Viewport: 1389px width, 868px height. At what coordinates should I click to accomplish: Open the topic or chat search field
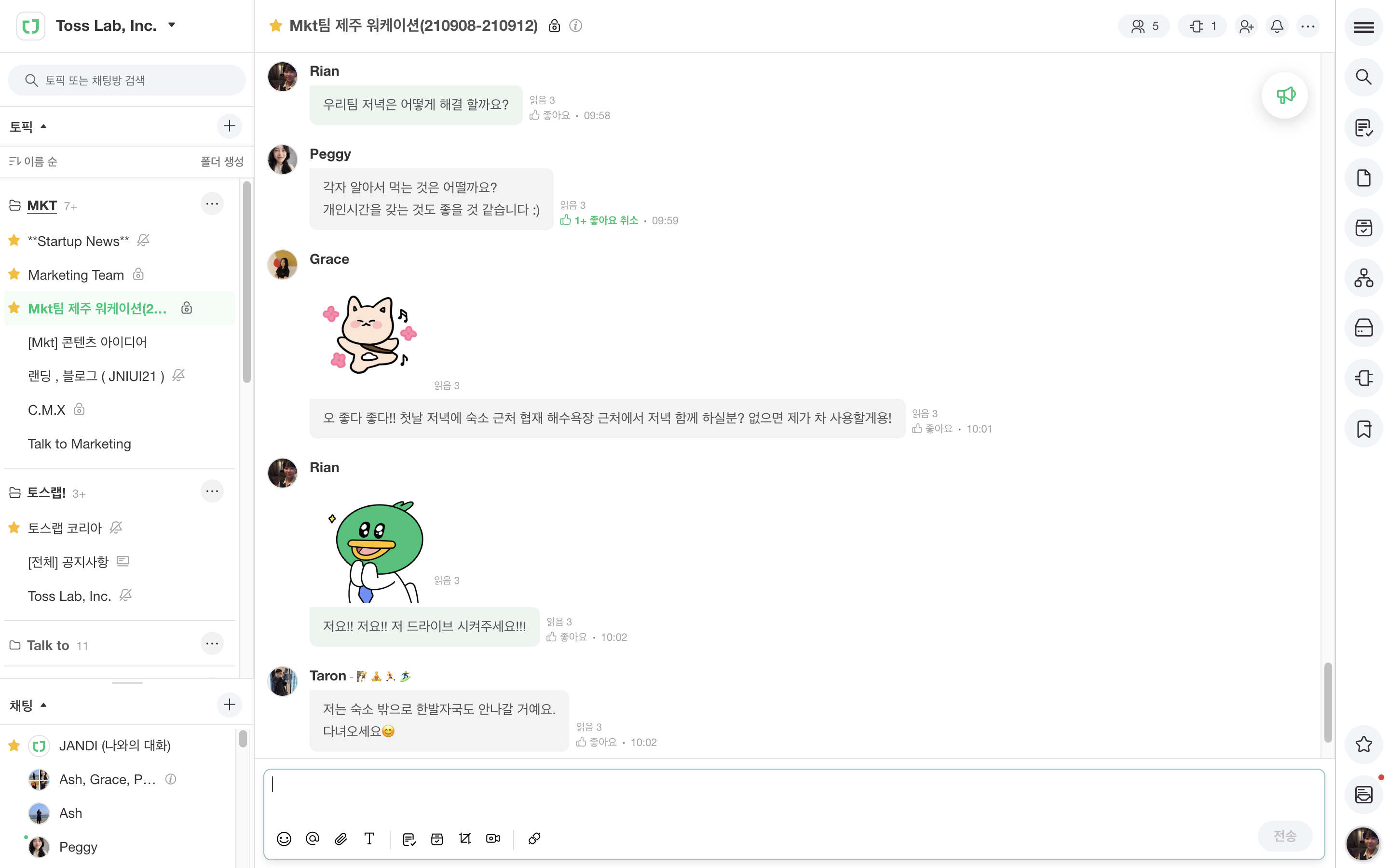pos(126,81)
